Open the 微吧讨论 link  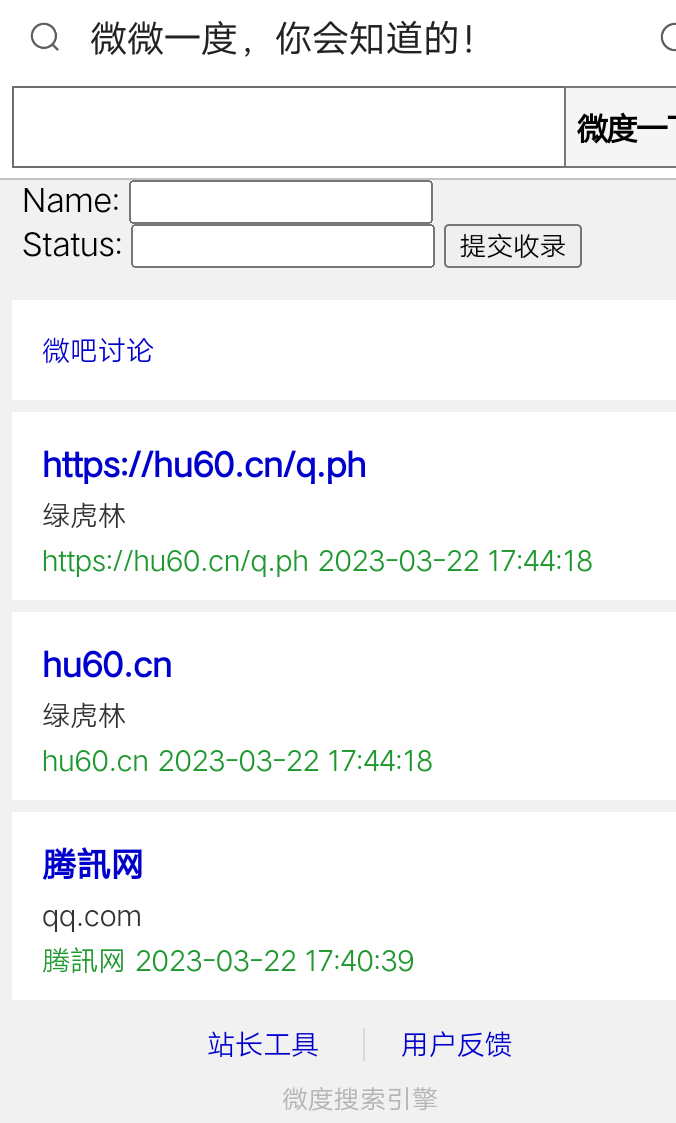click(x=98, y=351)
